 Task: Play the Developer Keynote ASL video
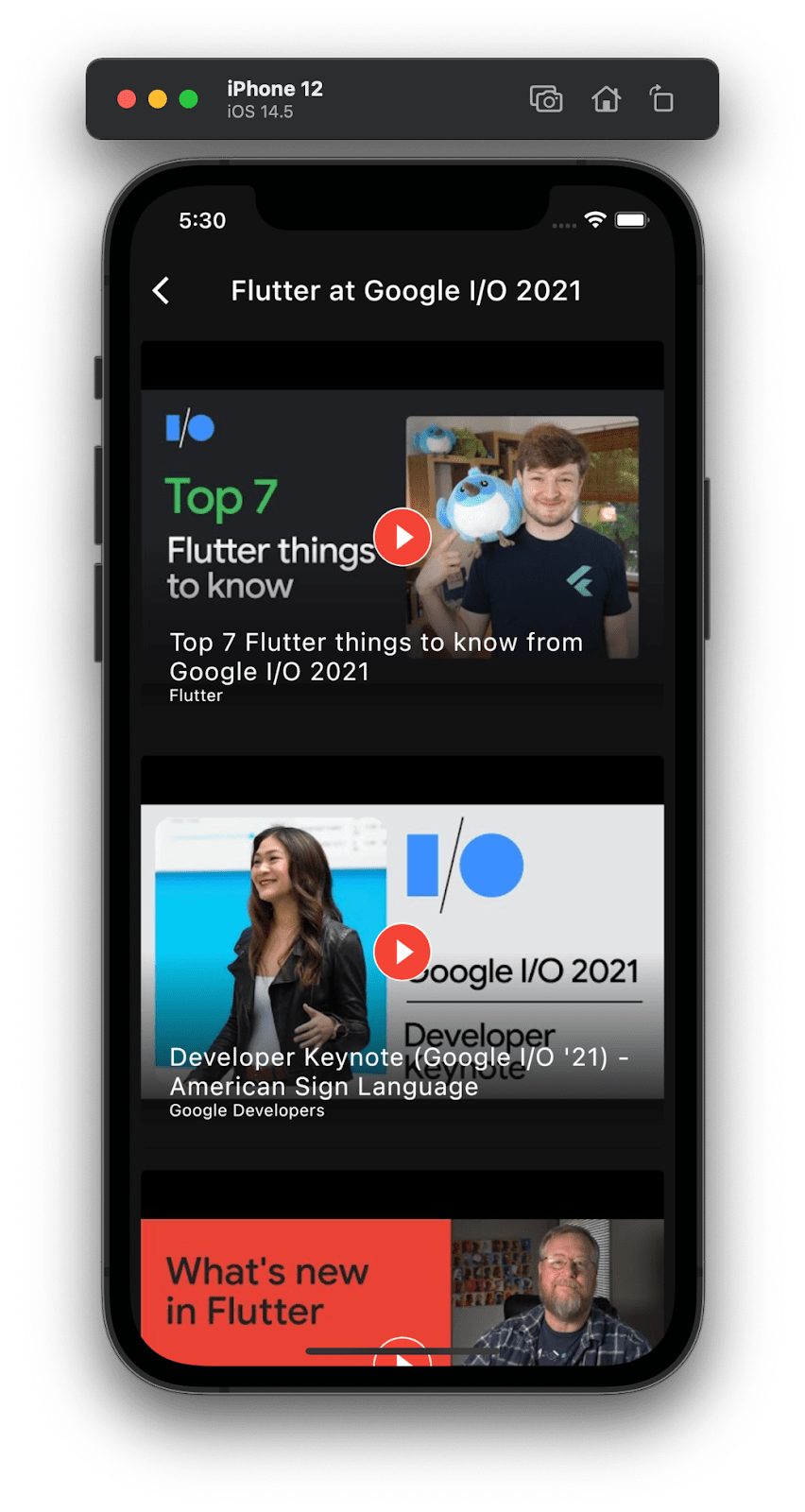(x=402, y=952)
